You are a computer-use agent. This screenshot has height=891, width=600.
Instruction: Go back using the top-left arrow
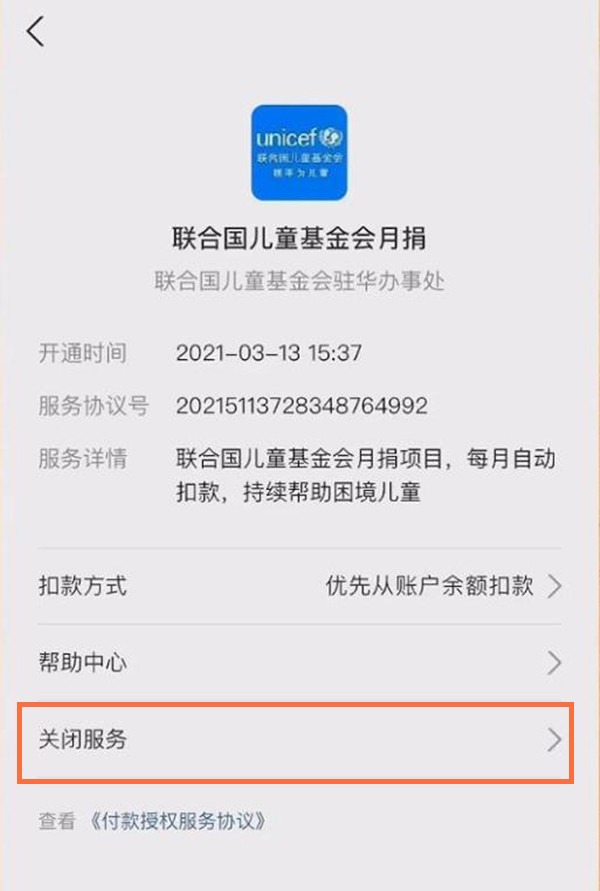pos(35,31)
